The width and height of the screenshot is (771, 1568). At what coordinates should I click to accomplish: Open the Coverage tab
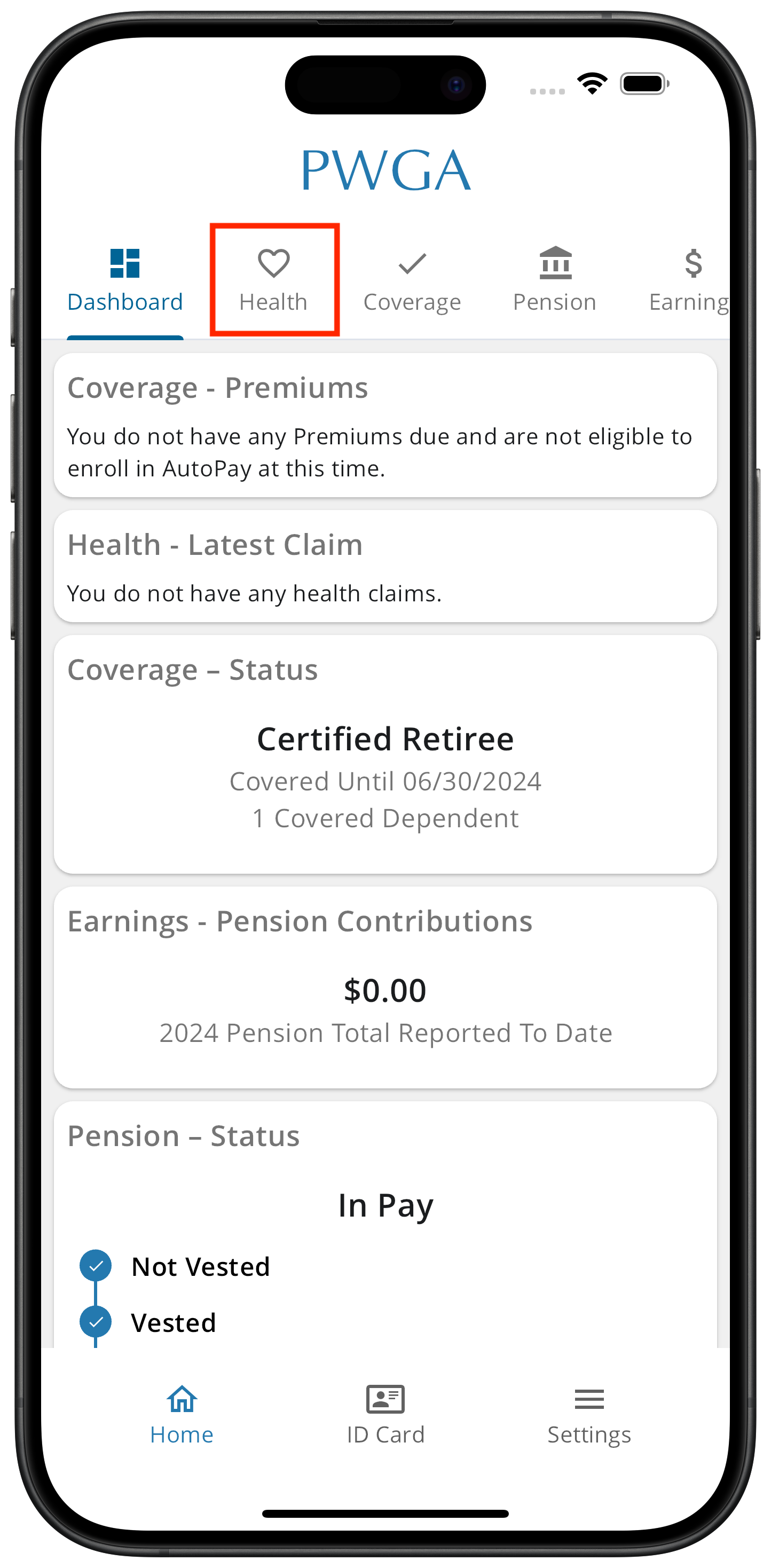[x=412, y=280]
